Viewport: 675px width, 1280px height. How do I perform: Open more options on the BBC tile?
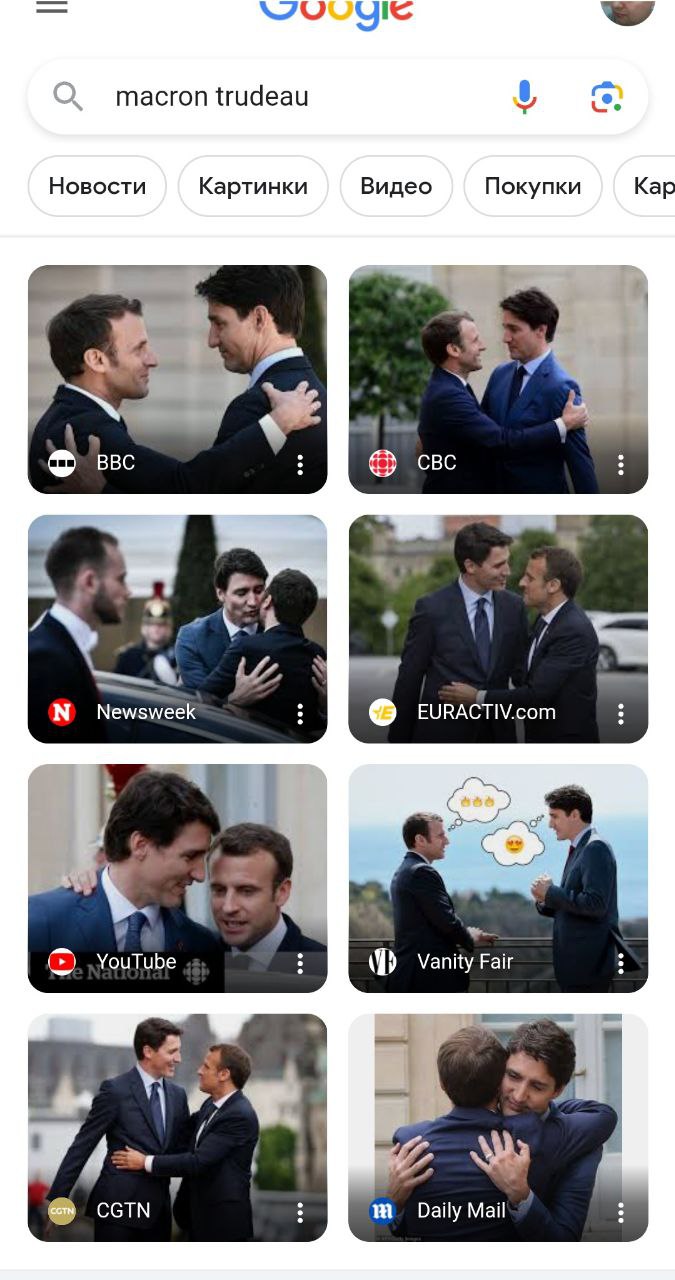point(300,464)
